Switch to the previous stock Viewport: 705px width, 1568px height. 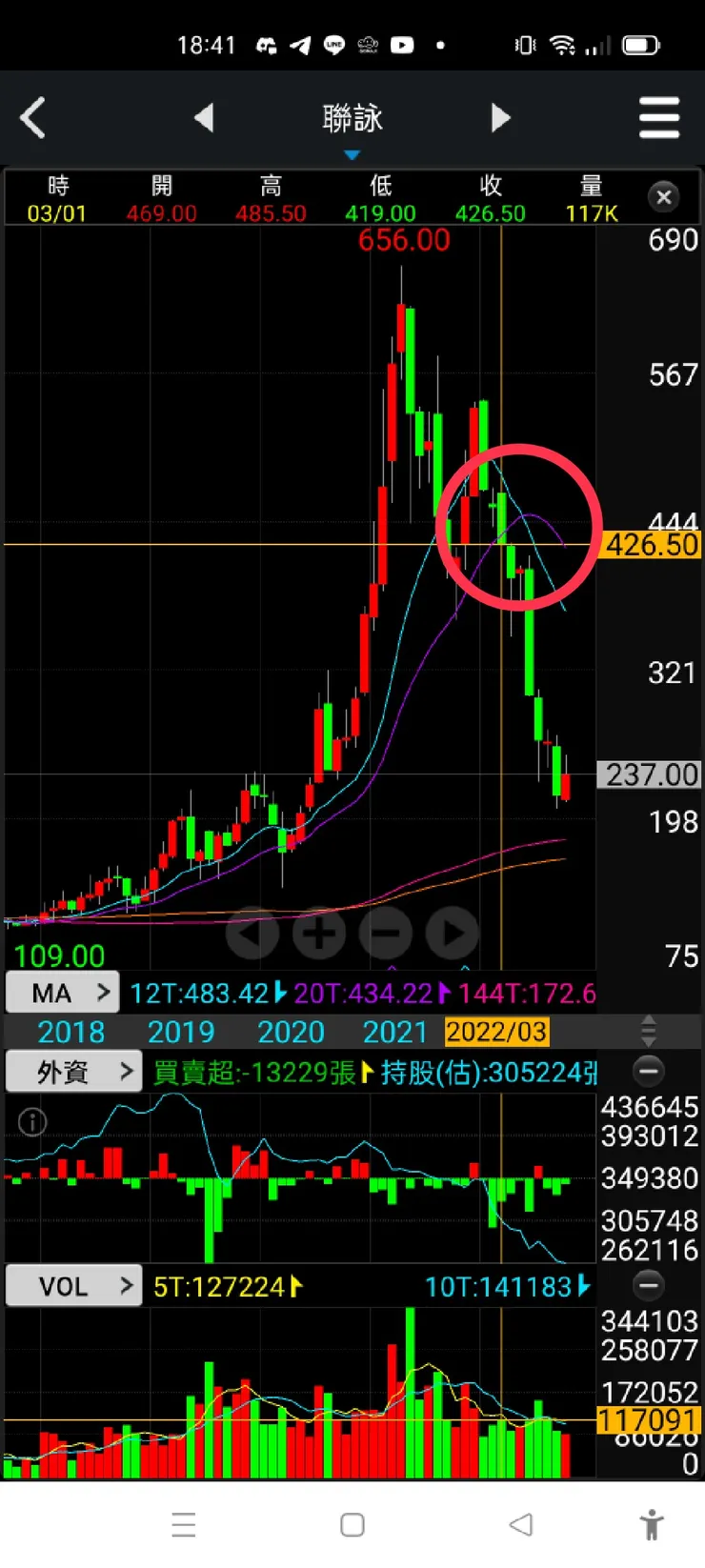(x=204, y=118)
